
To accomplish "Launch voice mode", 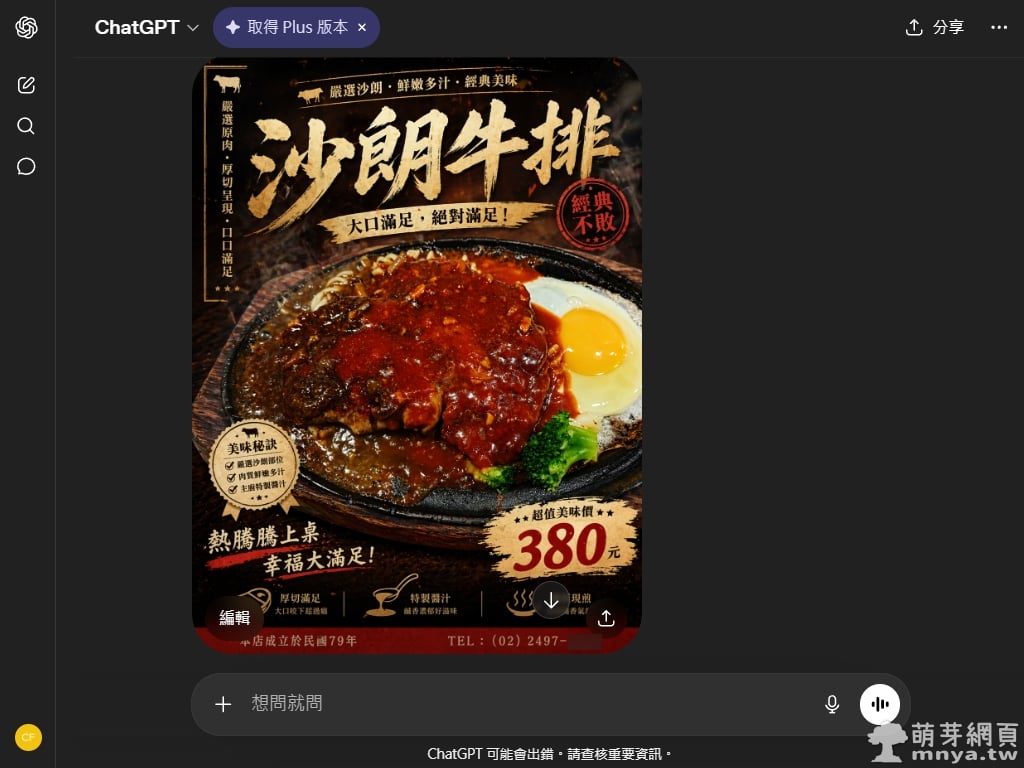I will pos(880,704).
